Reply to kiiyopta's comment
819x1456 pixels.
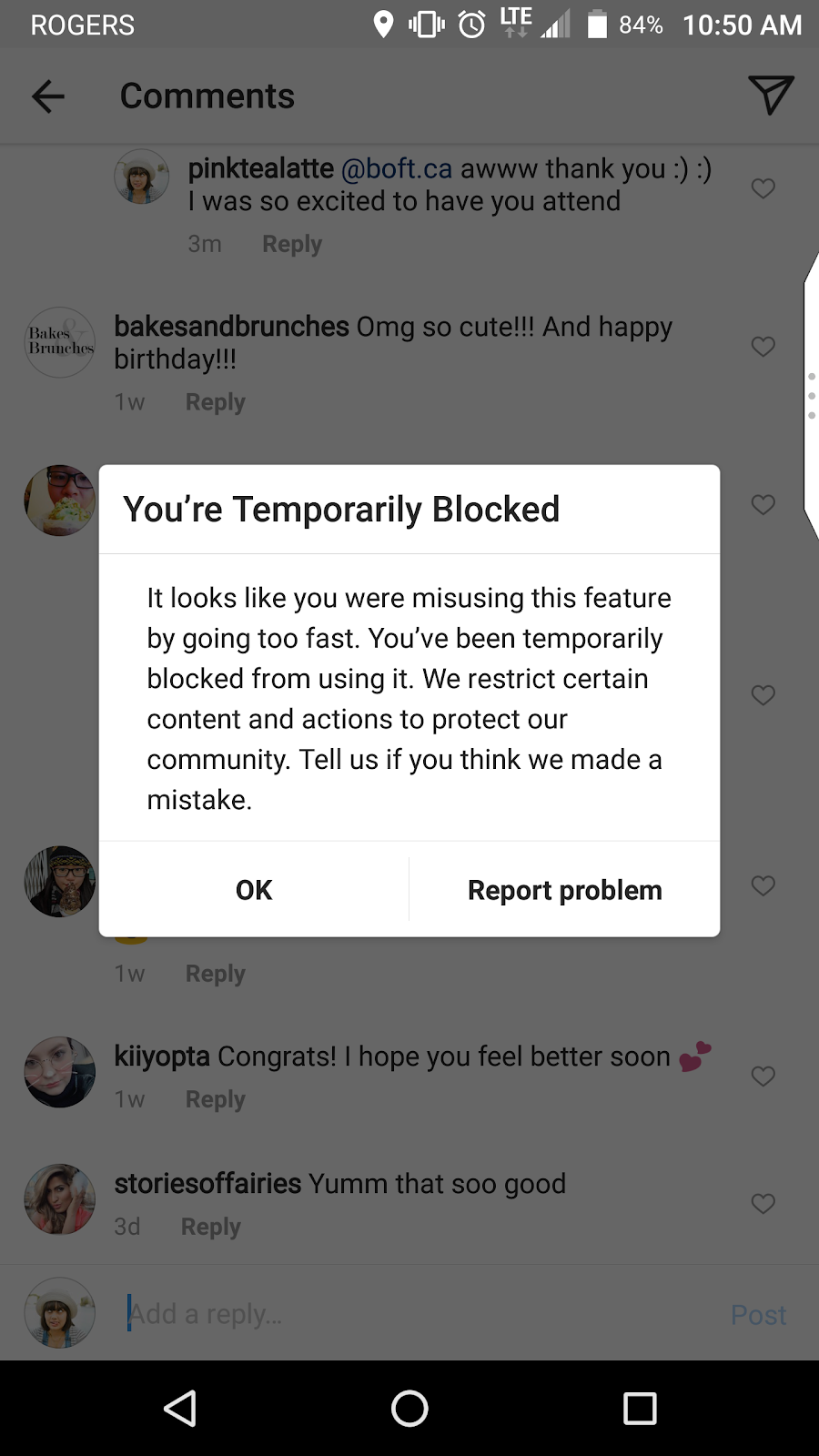click(216, 1099)
